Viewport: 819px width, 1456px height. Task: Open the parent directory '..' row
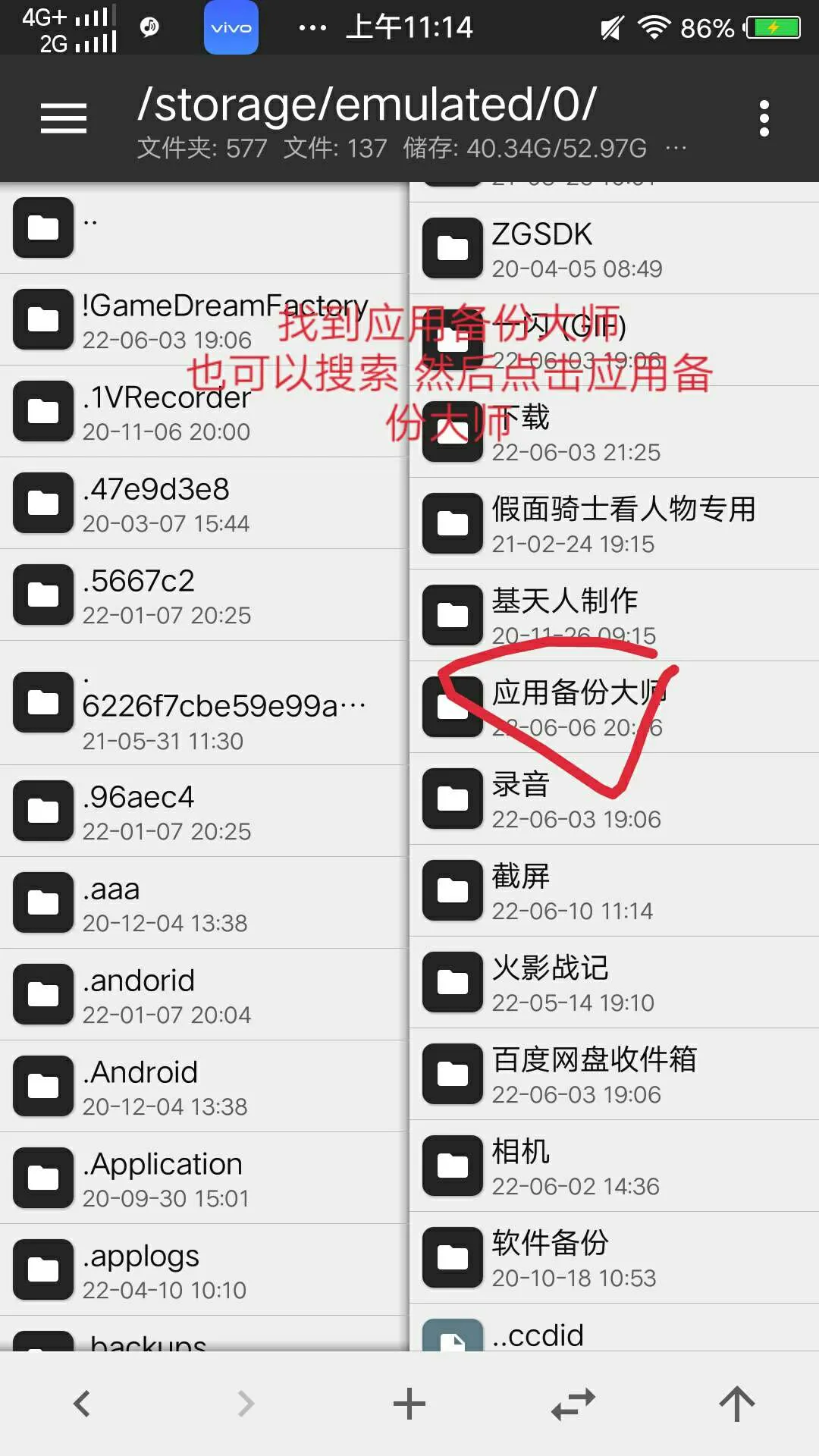pos(203,227)
